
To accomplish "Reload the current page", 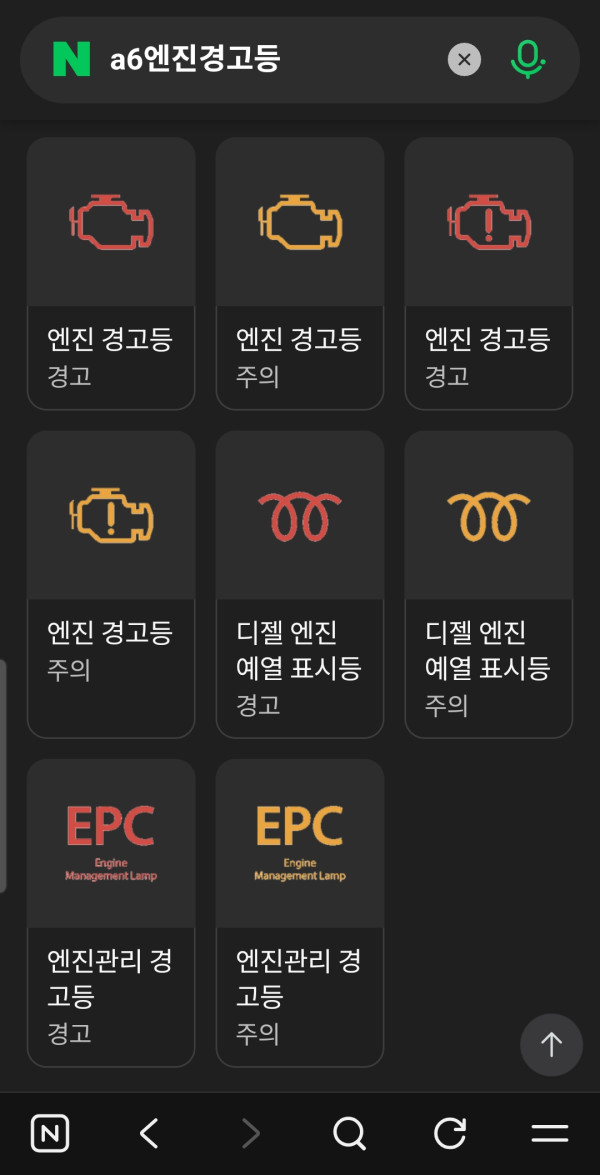I will 450,1133.
